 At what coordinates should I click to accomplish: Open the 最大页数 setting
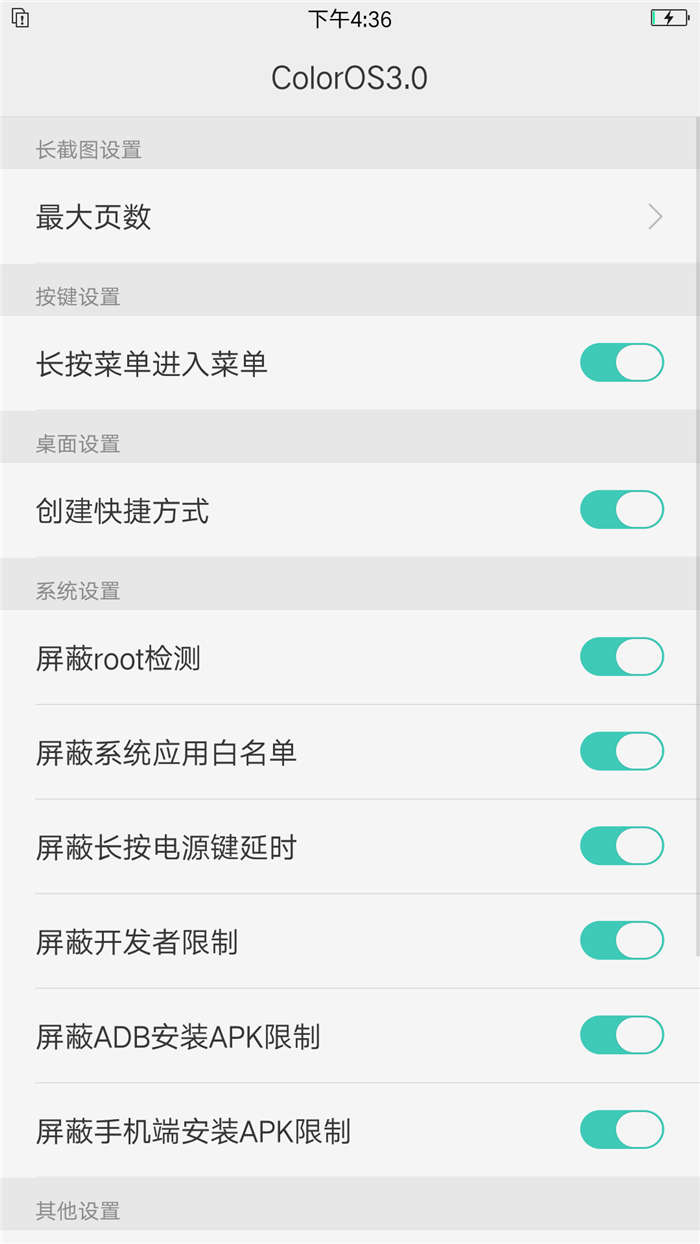350,216
